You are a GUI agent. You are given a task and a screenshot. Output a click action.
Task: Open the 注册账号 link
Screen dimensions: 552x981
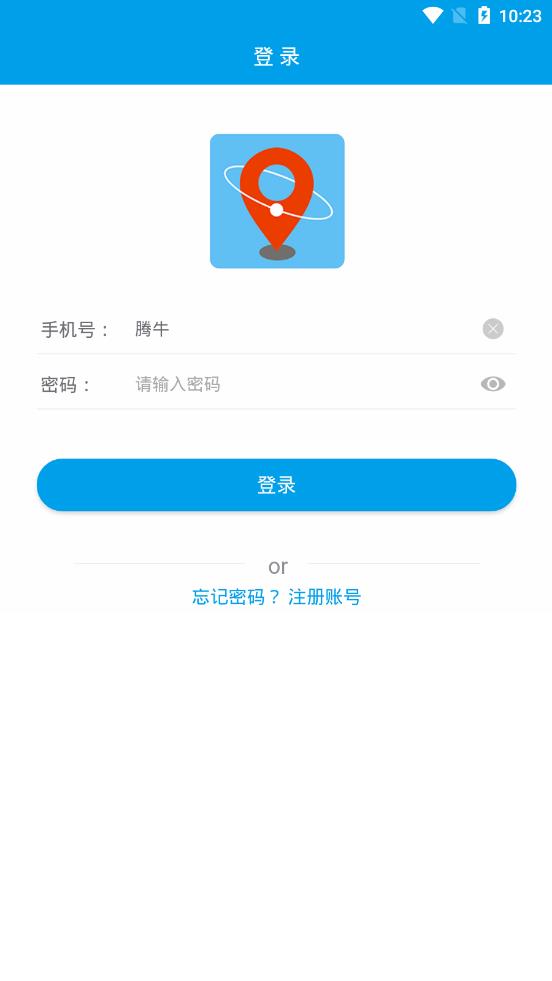click(324, 597)
